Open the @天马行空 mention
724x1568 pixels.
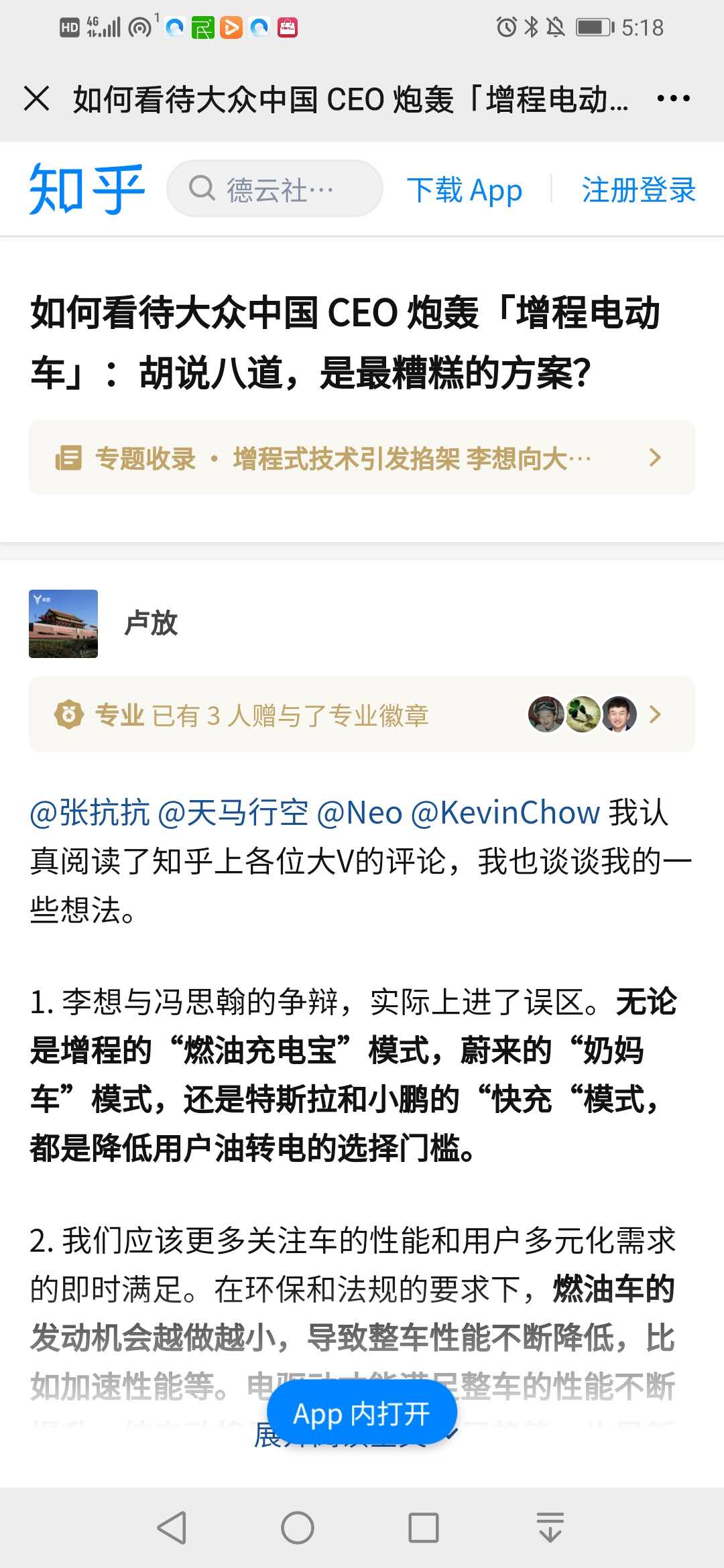233,813
